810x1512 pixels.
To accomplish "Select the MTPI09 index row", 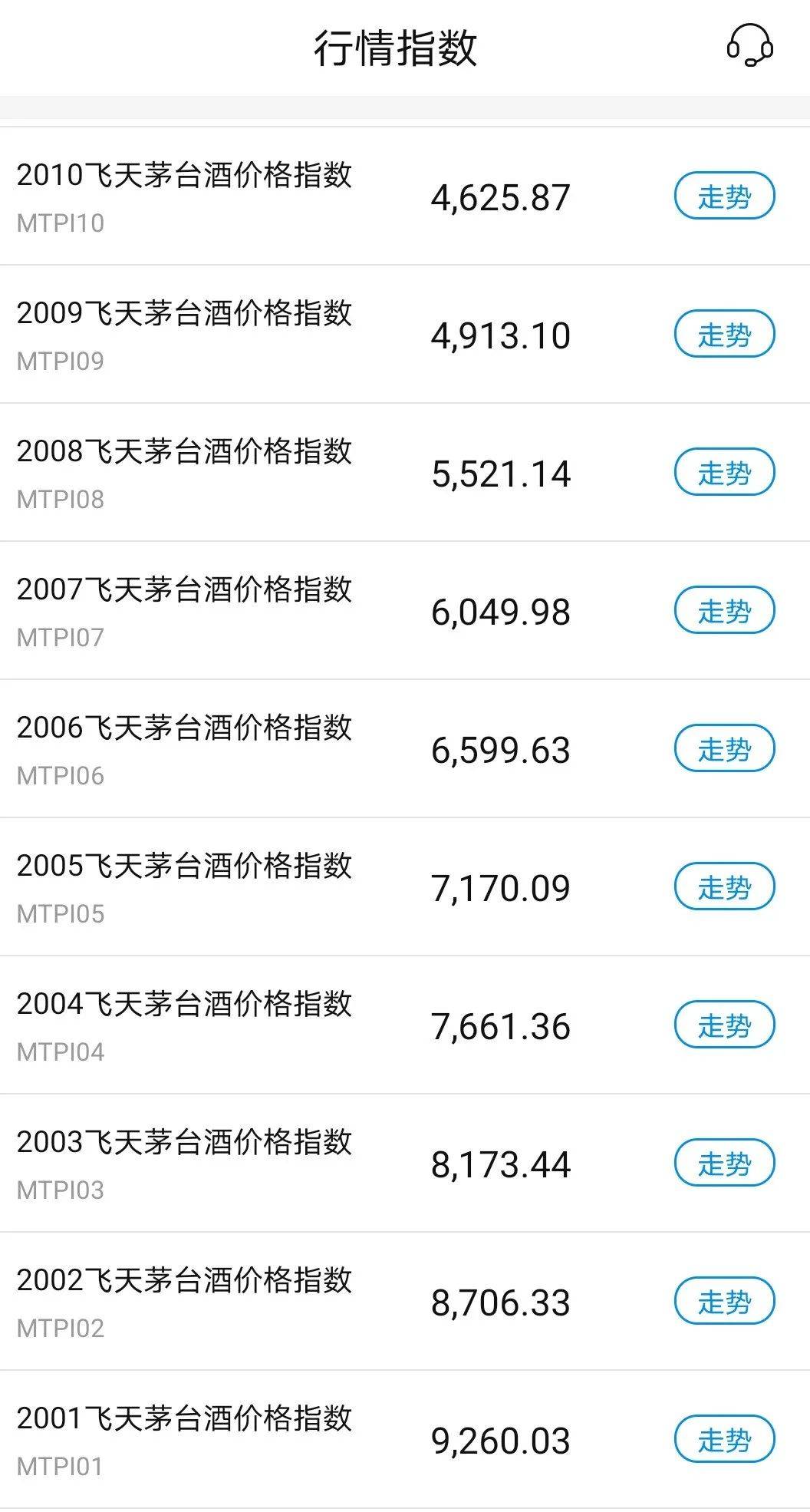I will point(230,335).
